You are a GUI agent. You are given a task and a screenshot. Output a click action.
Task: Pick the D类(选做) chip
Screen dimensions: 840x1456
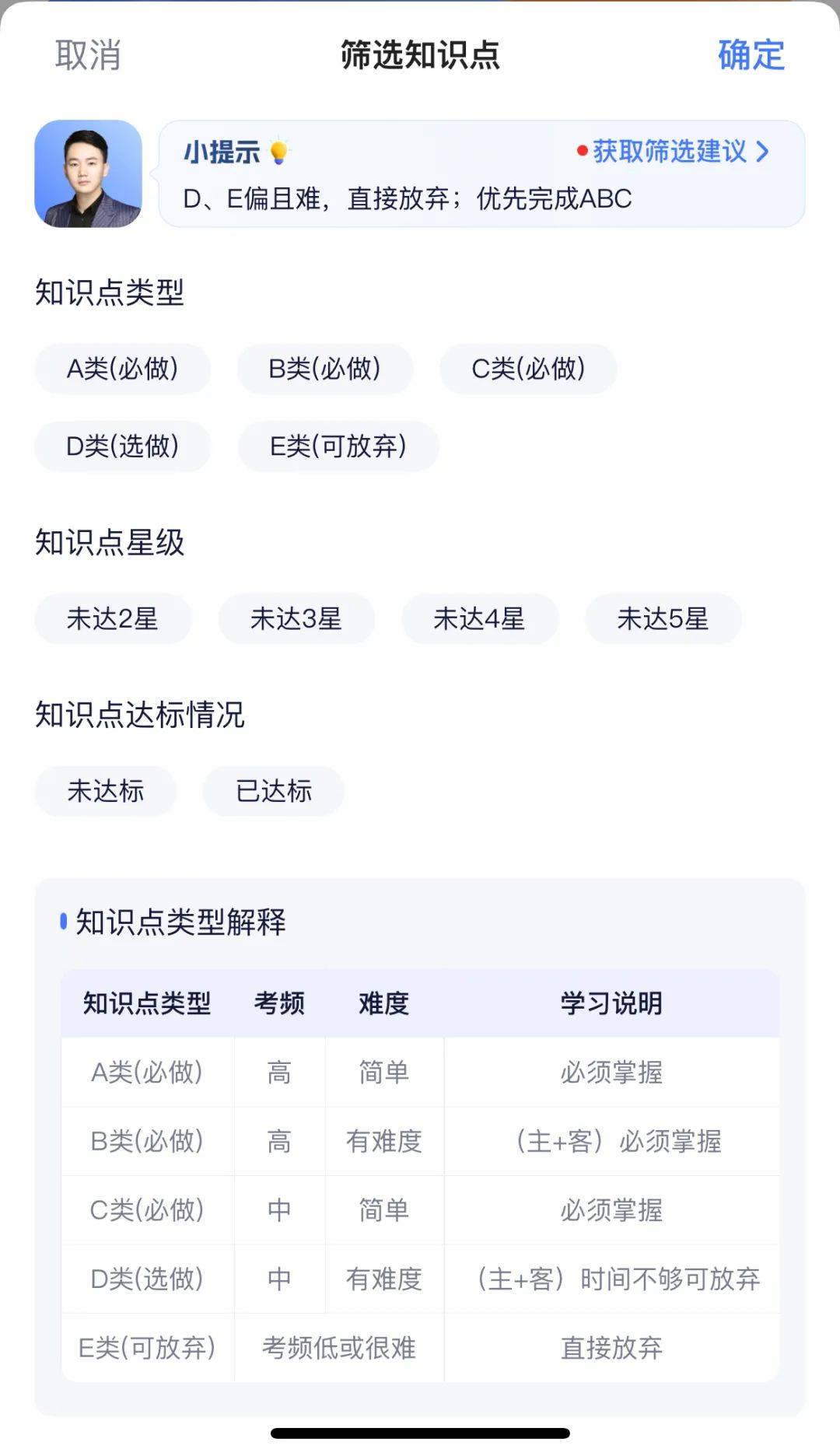point(123,446)
